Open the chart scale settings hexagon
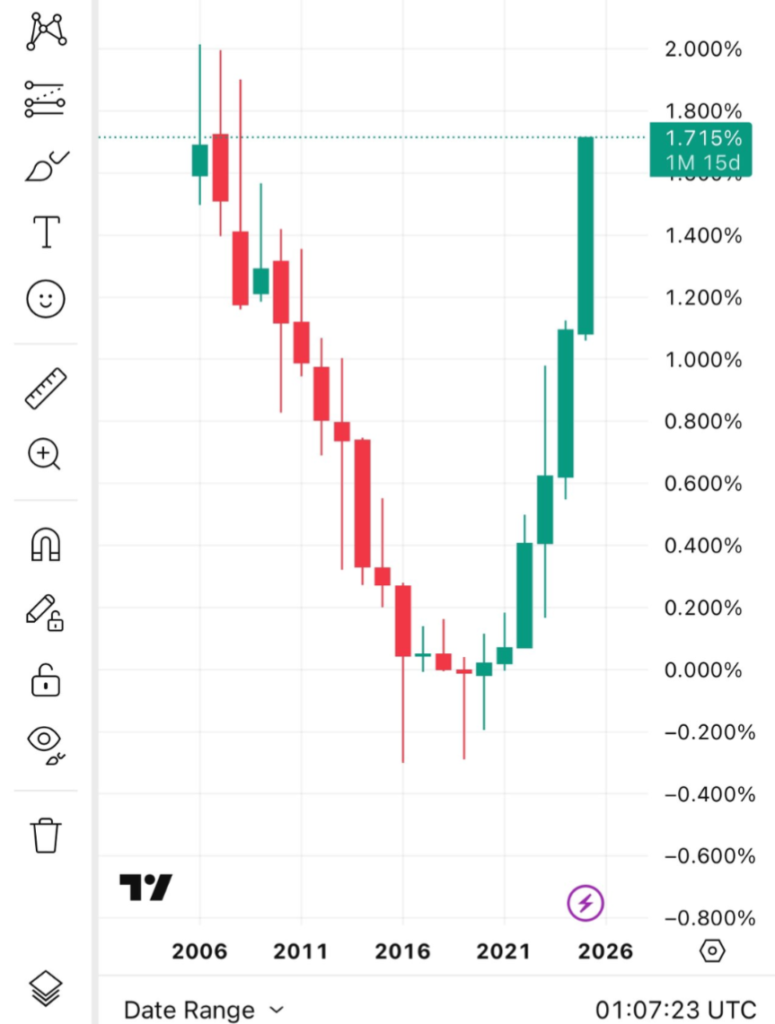775x1024 pixels. pos(712,950)
